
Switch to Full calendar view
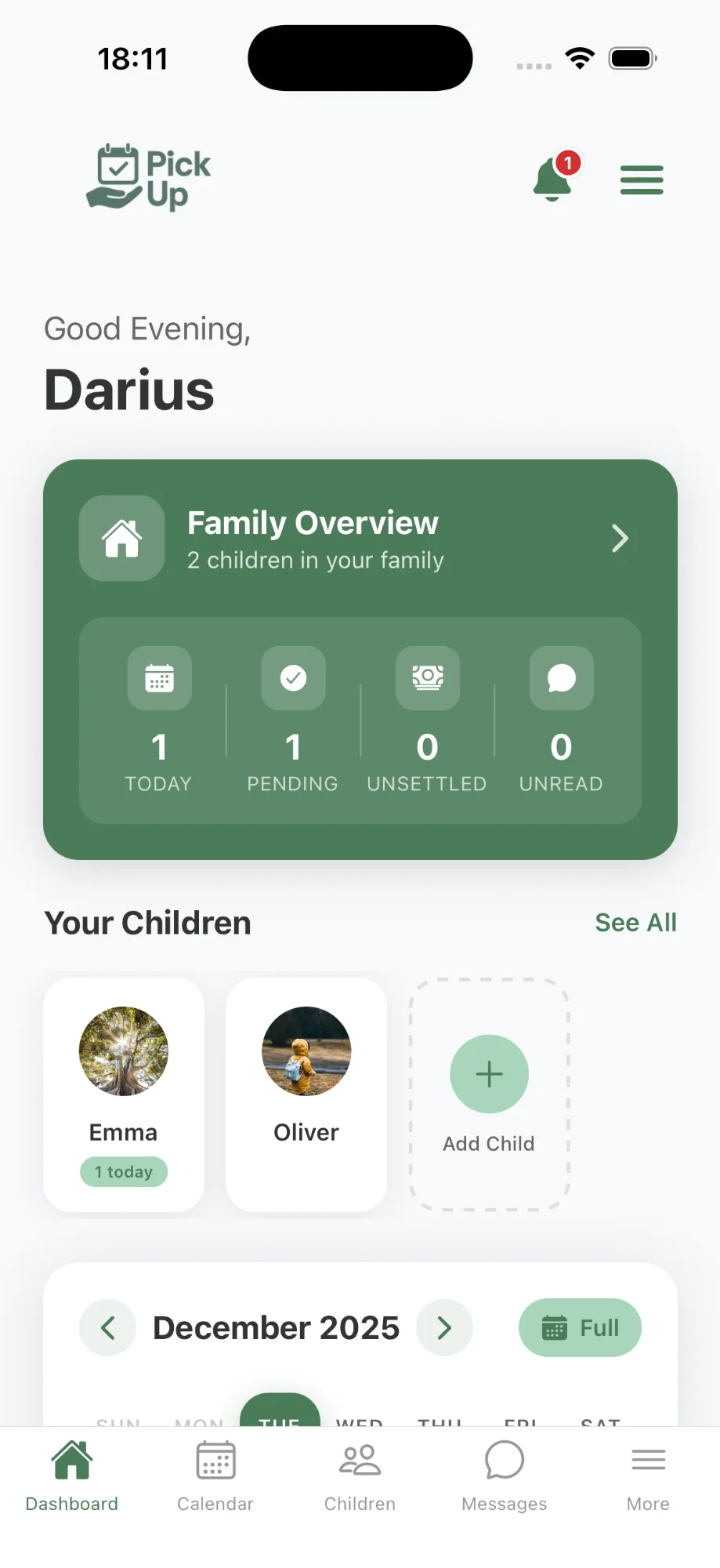click(x=580, y=1327)
